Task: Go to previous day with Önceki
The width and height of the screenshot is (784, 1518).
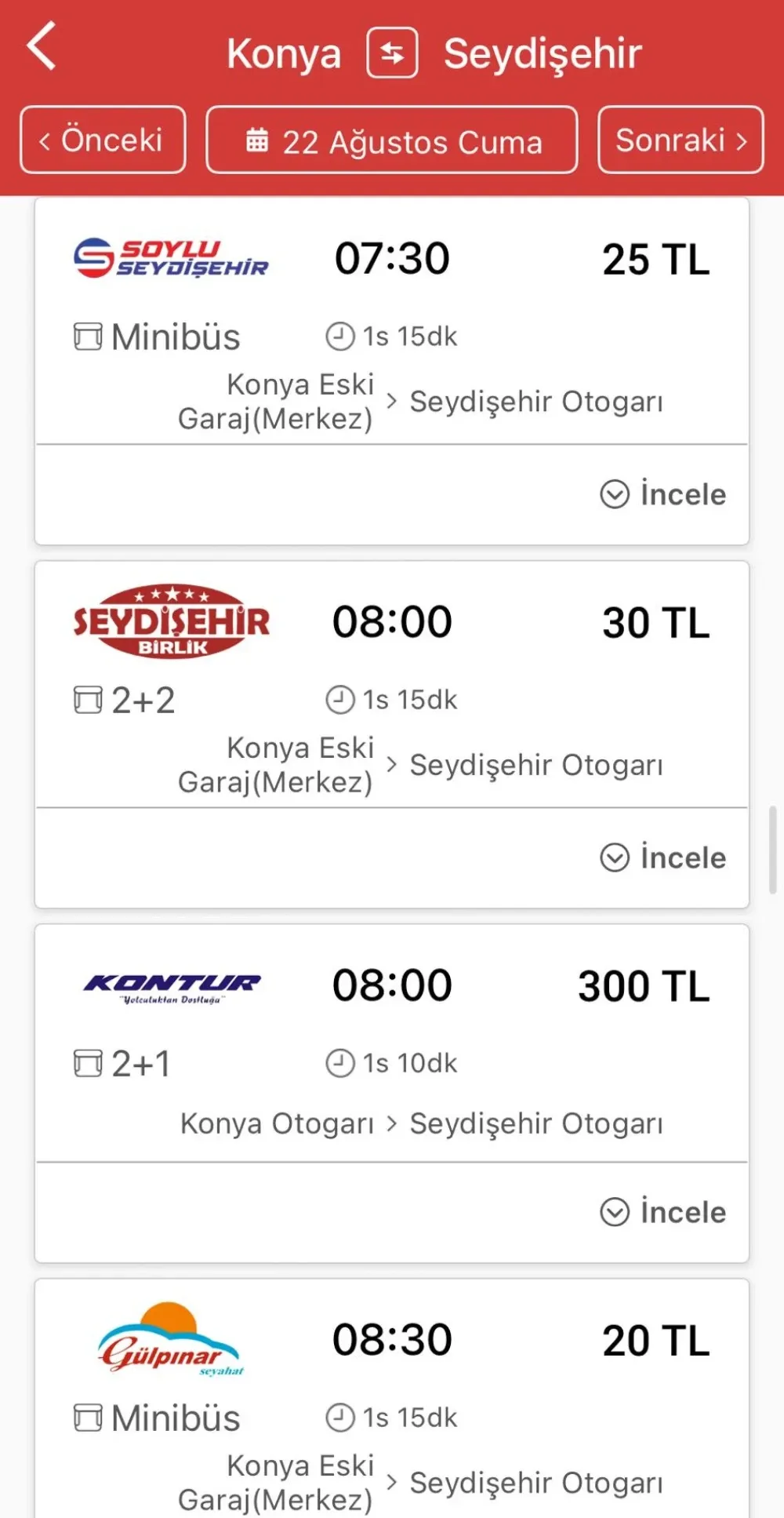Action: tap(103, 140)
